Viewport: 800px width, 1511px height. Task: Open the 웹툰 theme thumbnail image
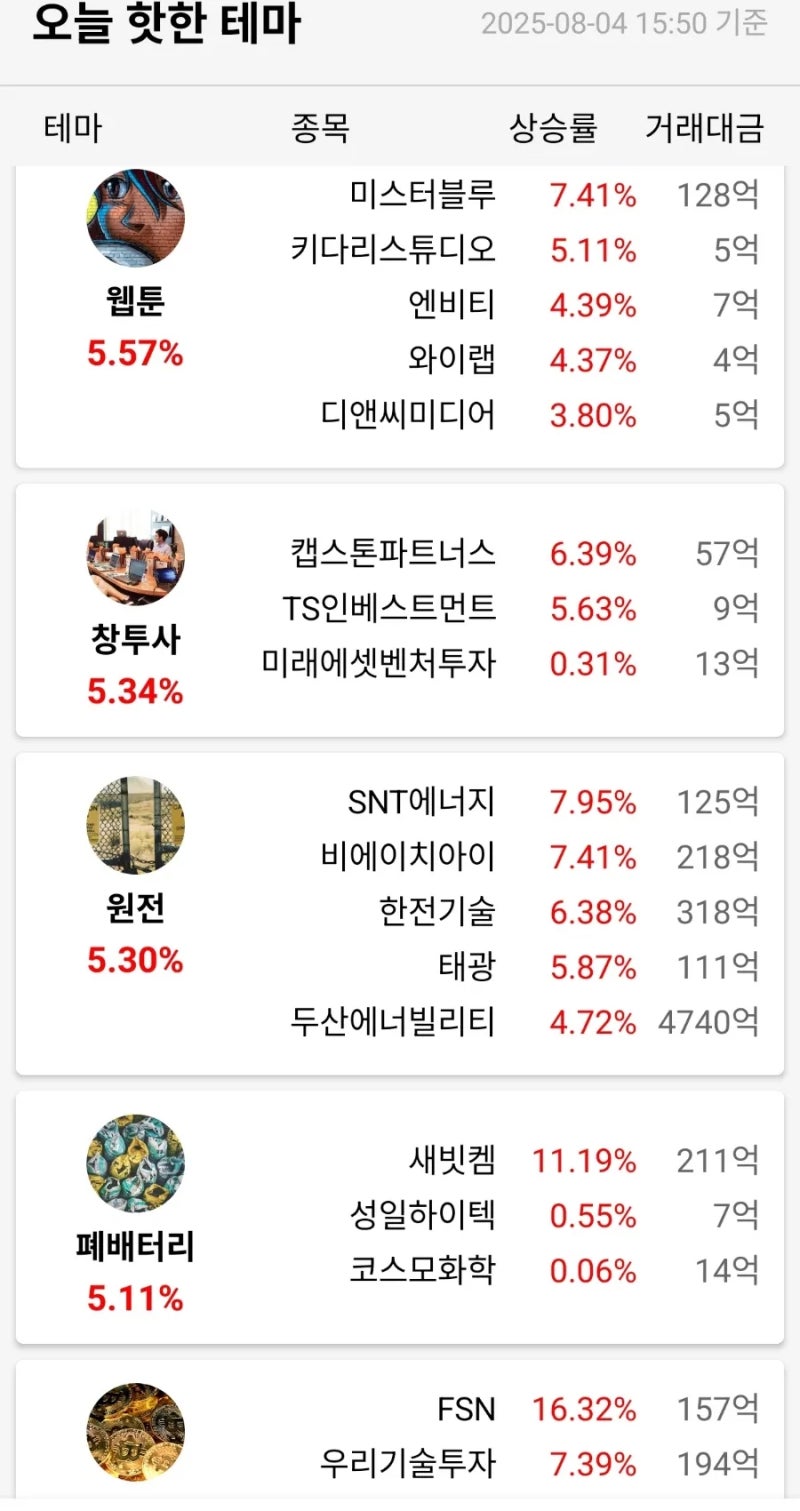pyautogui.click(x=135, y=215)
